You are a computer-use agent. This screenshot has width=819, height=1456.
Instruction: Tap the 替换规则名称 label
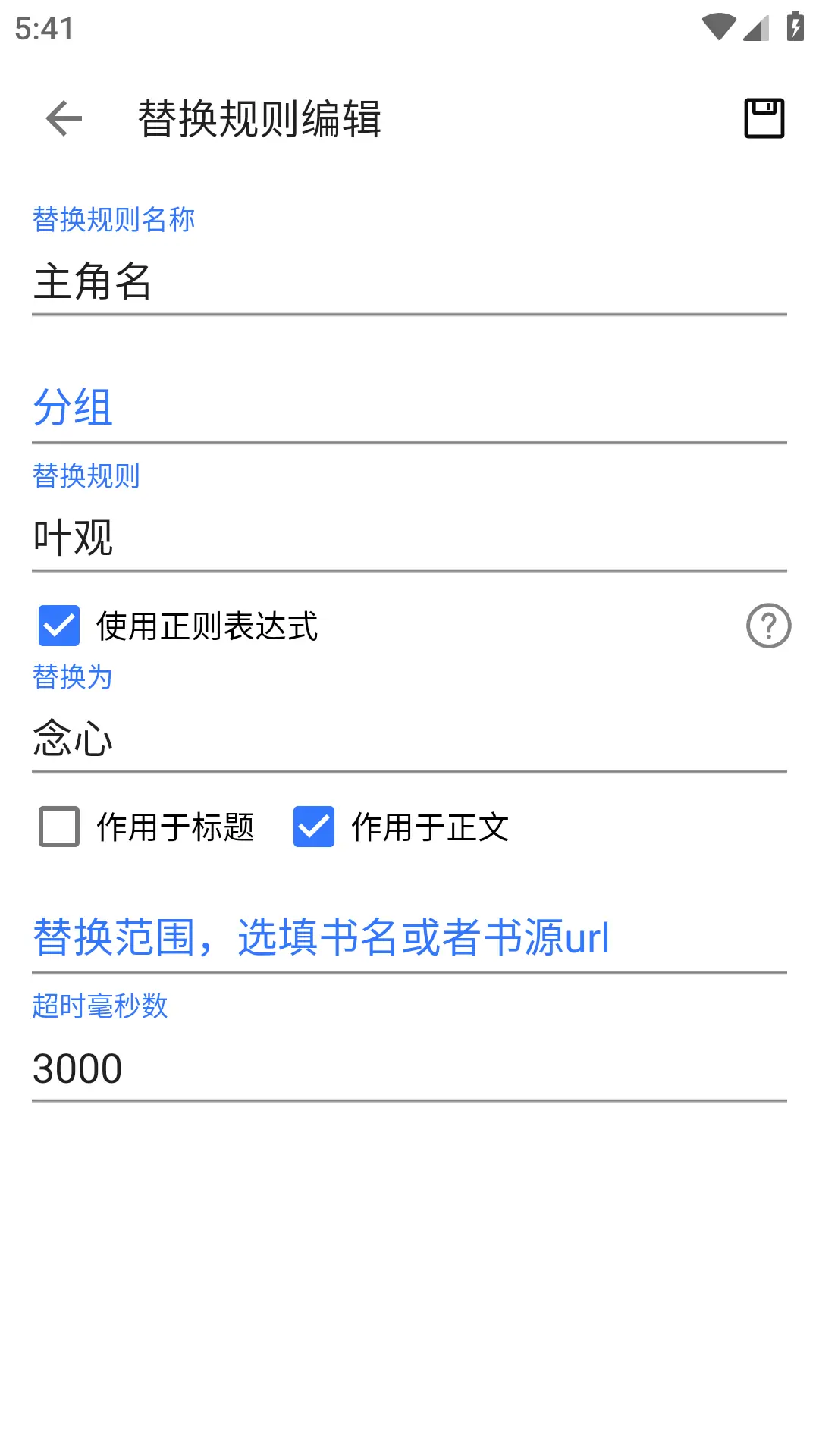[112, 218]
